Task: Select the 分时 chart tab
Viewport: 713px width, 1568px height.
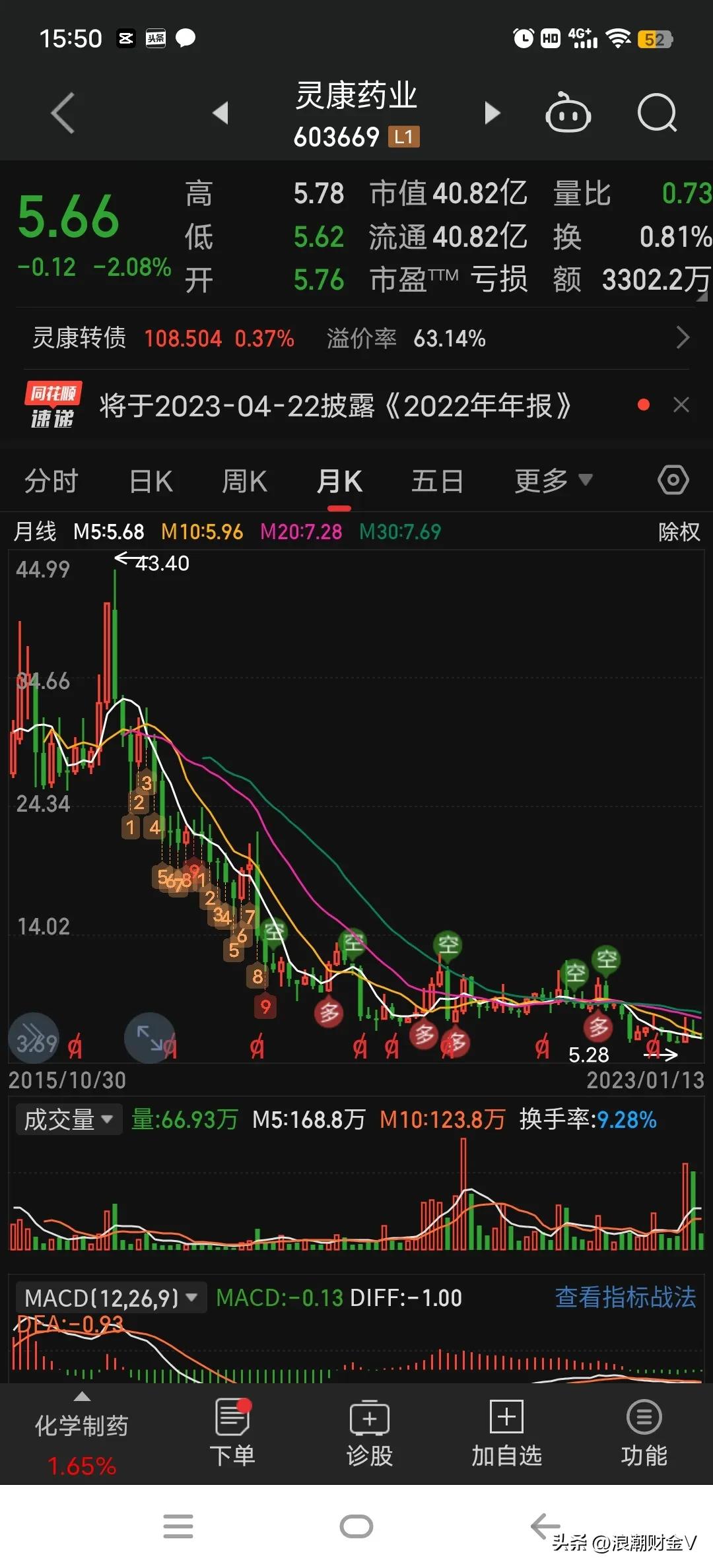Action: 50,480
